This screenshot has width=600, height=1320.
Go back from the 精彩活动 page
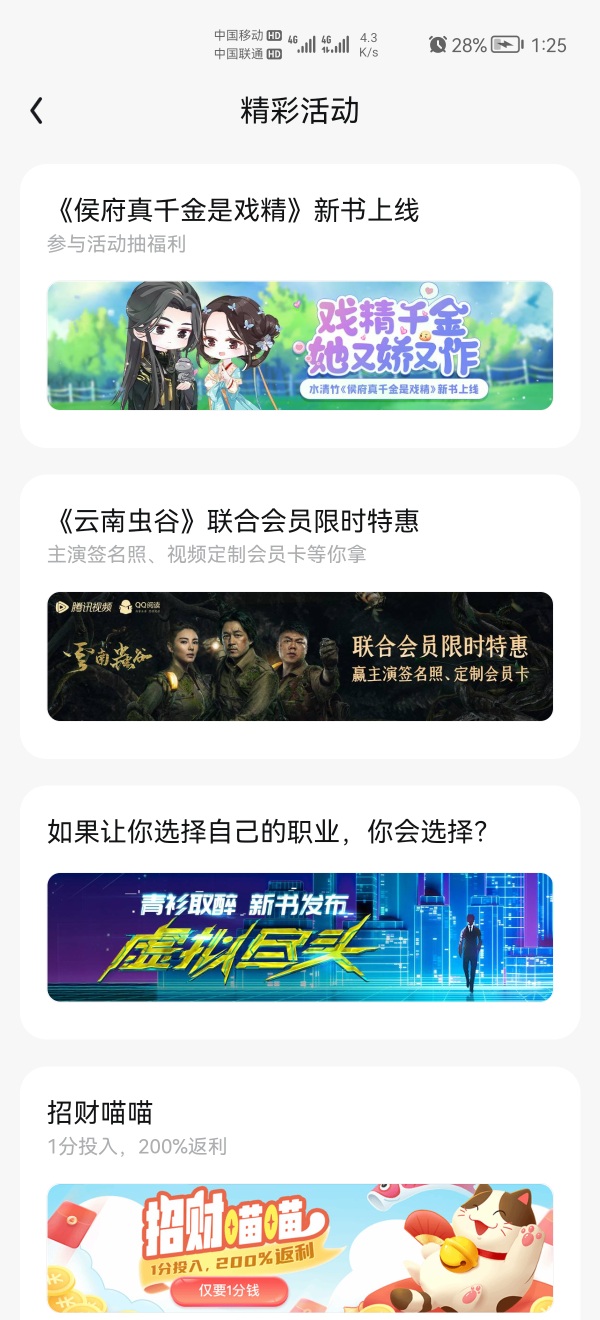click(x=37, y=111)
